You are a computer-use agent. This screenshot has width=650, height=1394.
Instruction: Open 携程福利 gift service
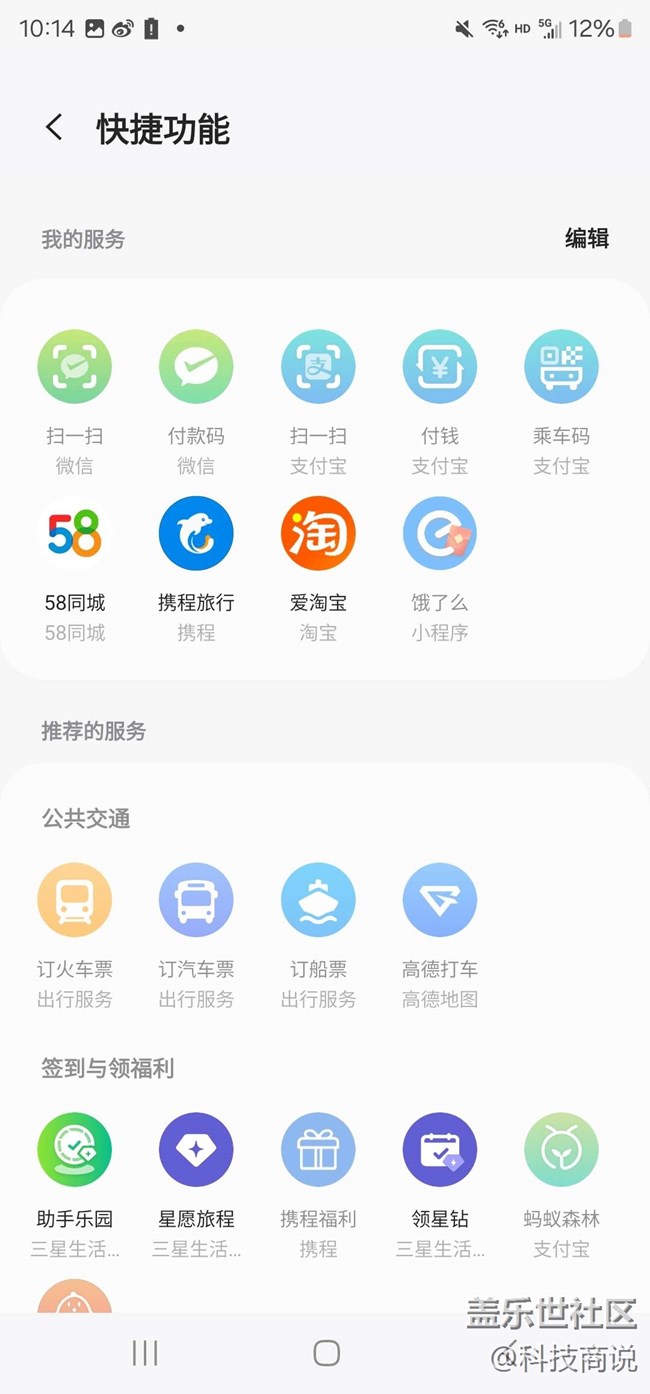[x=318, y=1150]
